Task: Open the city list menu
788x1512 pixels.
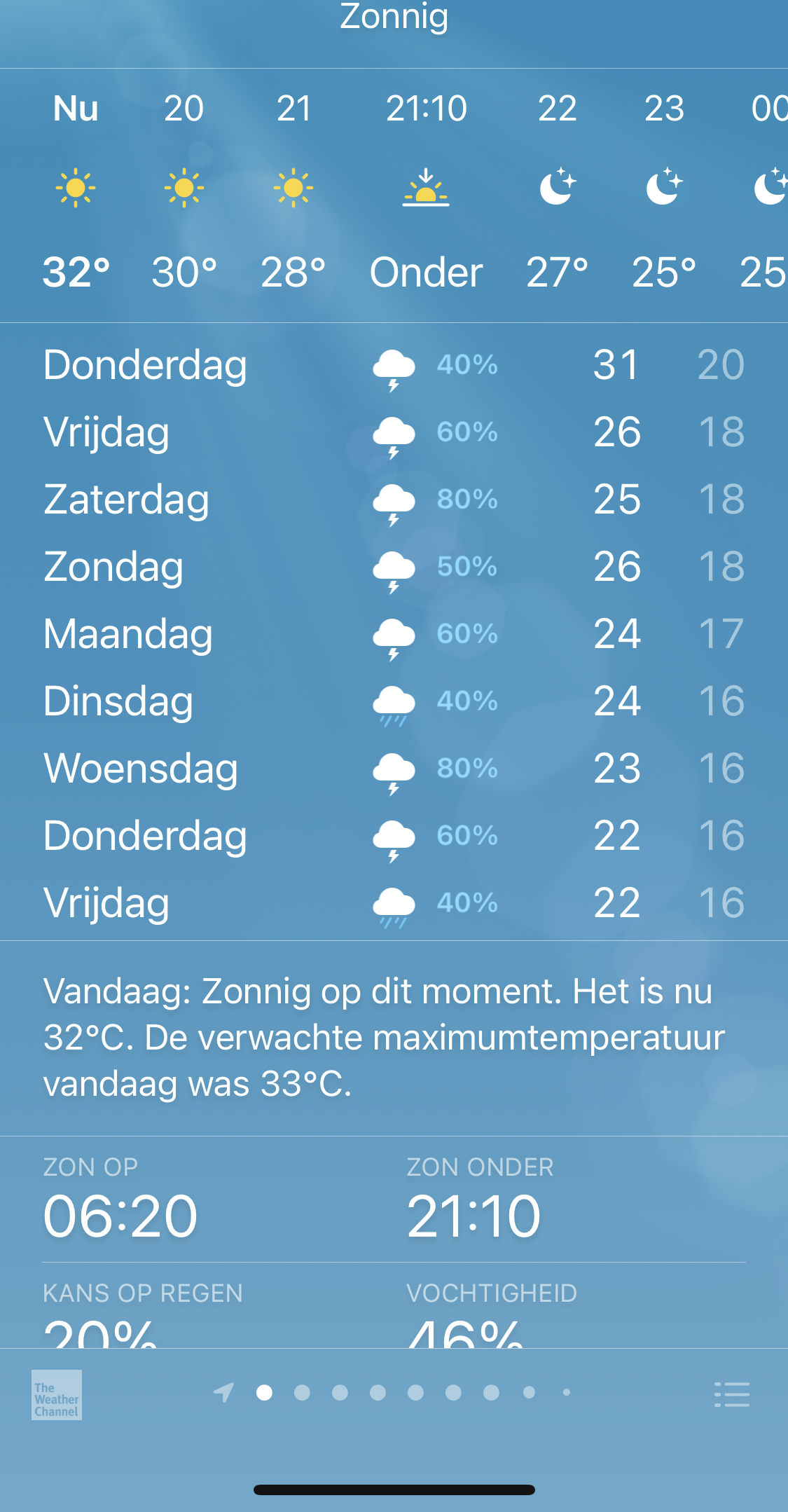Action: (x=731, y=1394)
